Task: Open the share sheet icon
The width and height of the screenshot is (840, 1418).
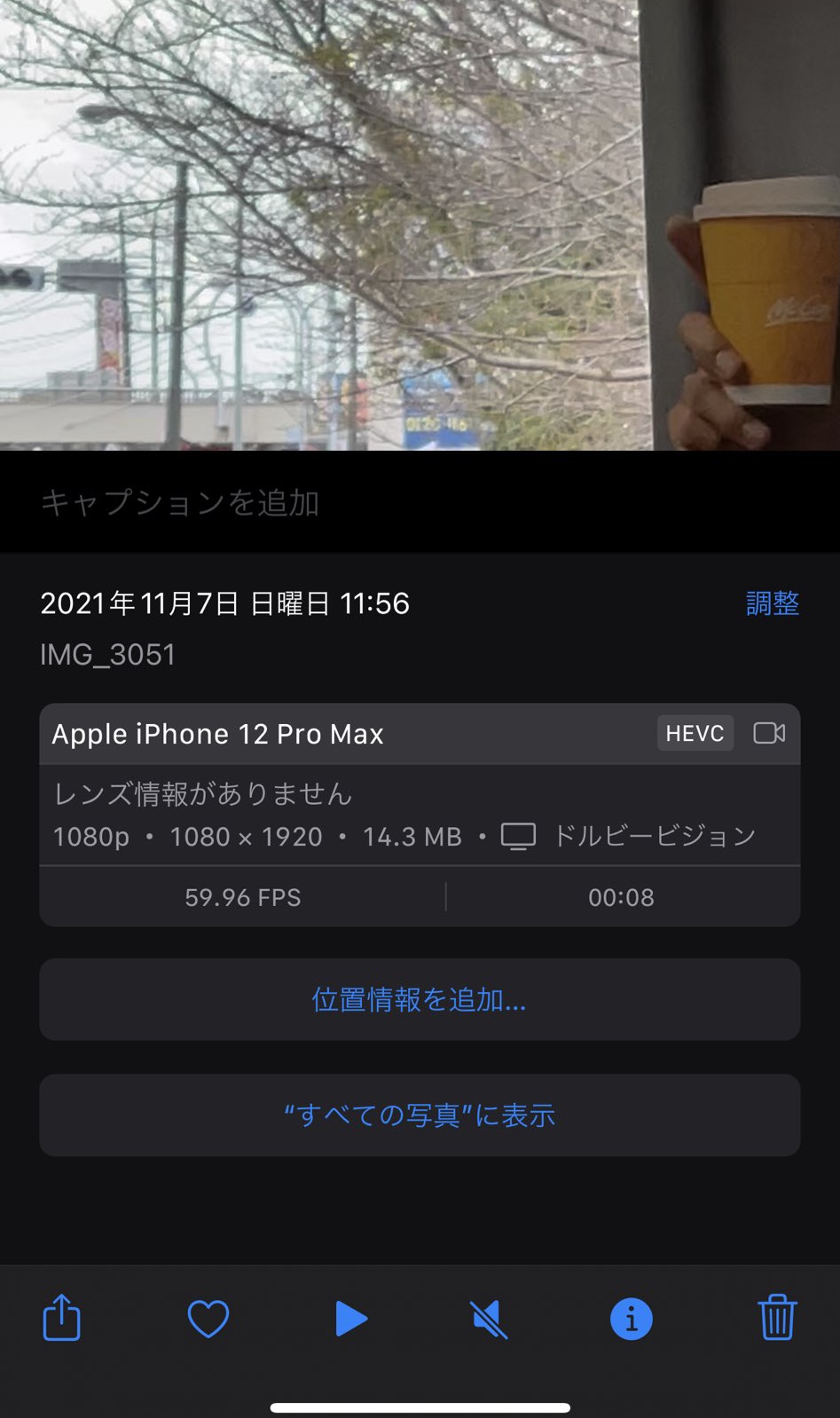Action: (x=62, y=1317)
